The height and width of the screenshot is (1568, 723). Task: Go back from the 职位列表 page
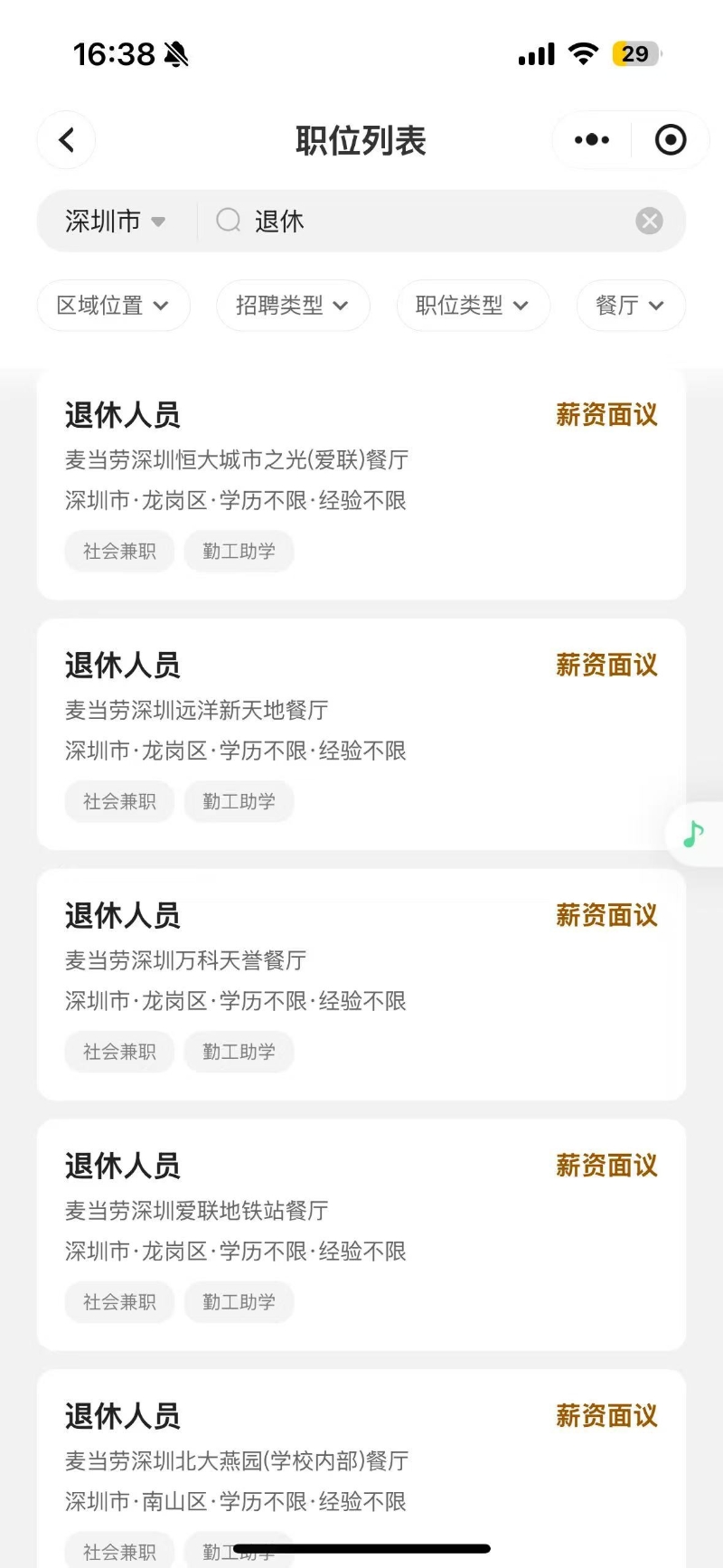pos(66,140)
